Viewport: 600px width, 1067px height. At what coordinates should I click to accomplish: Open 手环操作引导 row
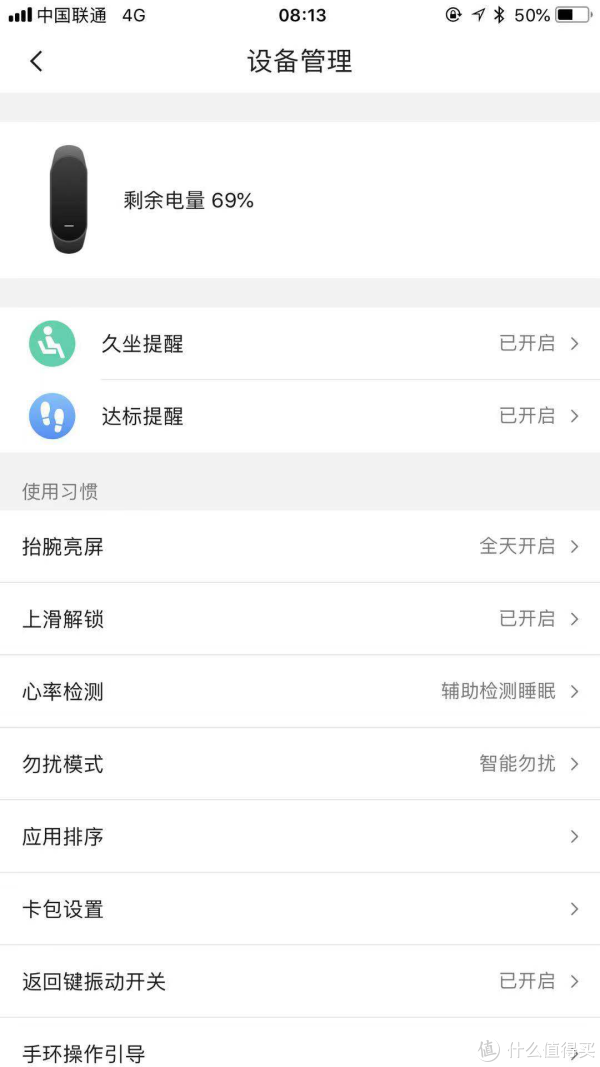click(x=300, y=1043)
